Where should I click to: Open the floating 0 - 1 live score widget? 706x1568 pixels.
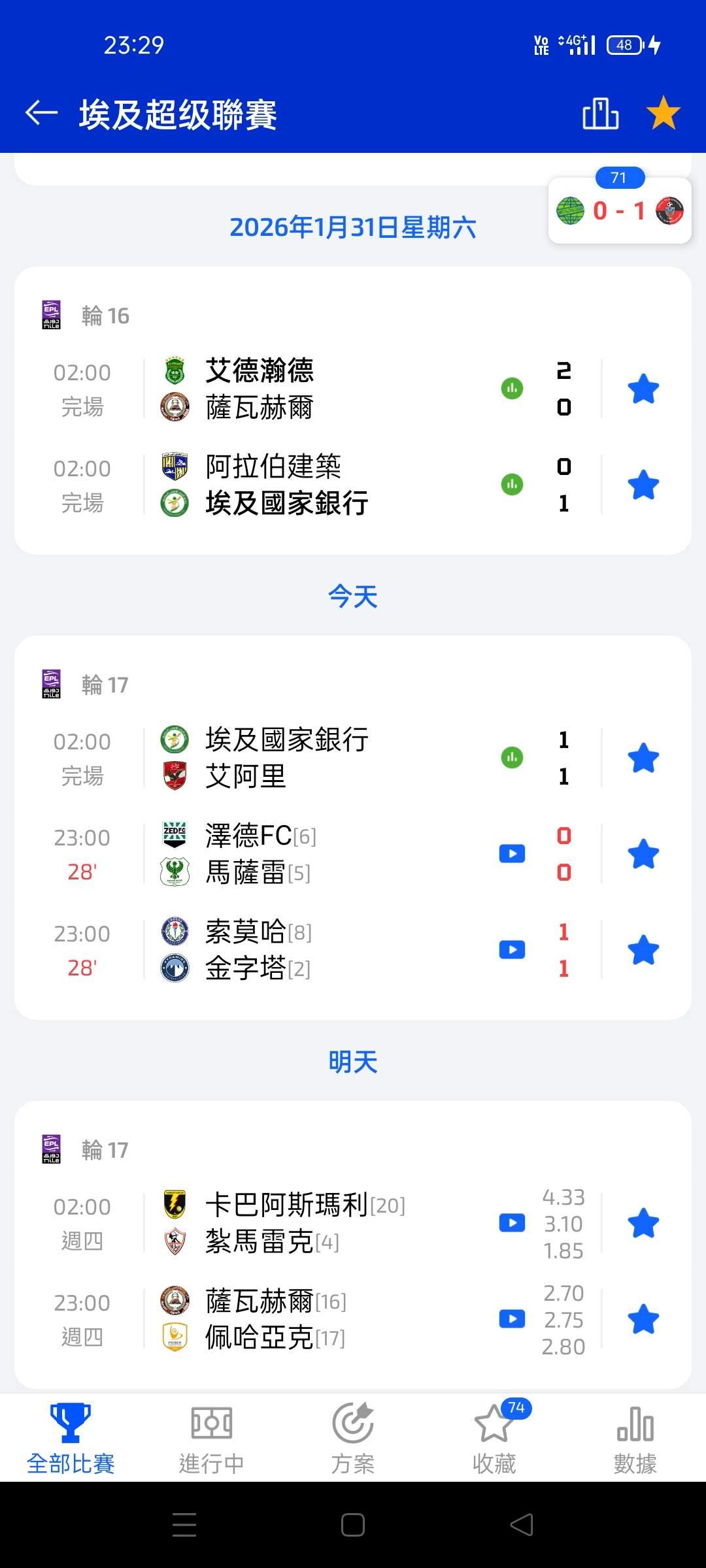coord(619,210)
